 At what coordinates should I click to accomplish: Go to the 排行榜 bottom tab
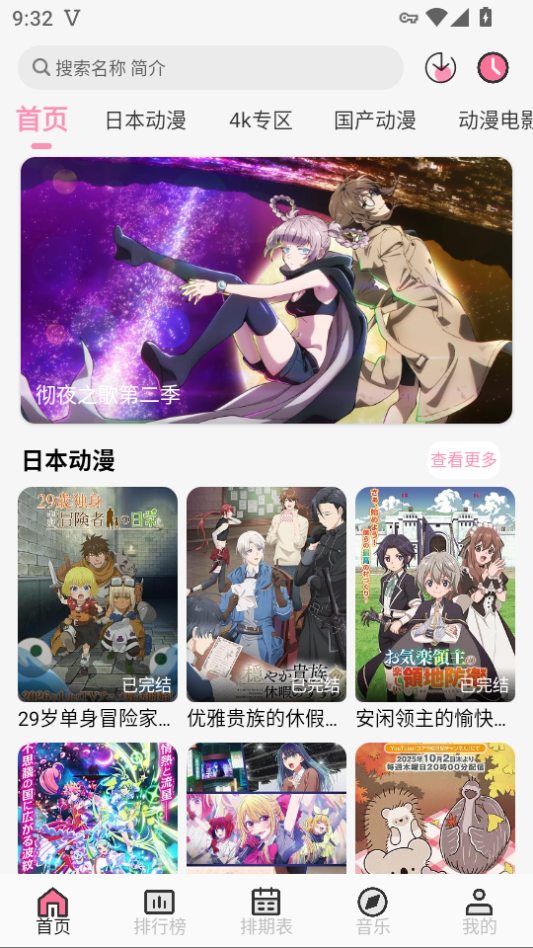(160, 911)
